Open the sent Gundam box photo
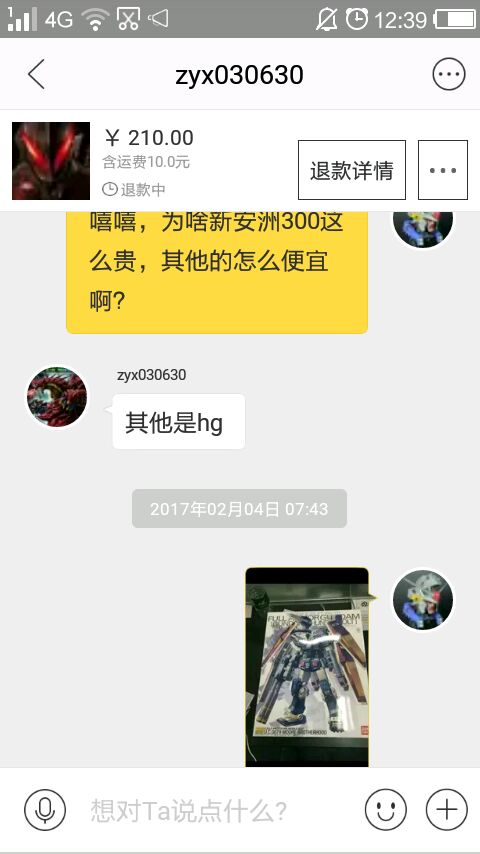Viewport: 480px width, 854px height. pos(307,667)
